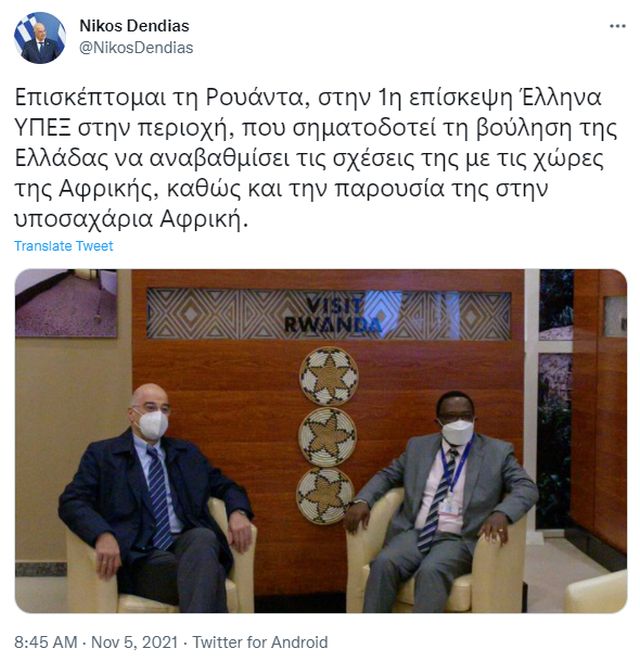Open Nikos Dendias profile picture
Image resolution: width=640 pixels, height=662 pixels.
[40, 38]
